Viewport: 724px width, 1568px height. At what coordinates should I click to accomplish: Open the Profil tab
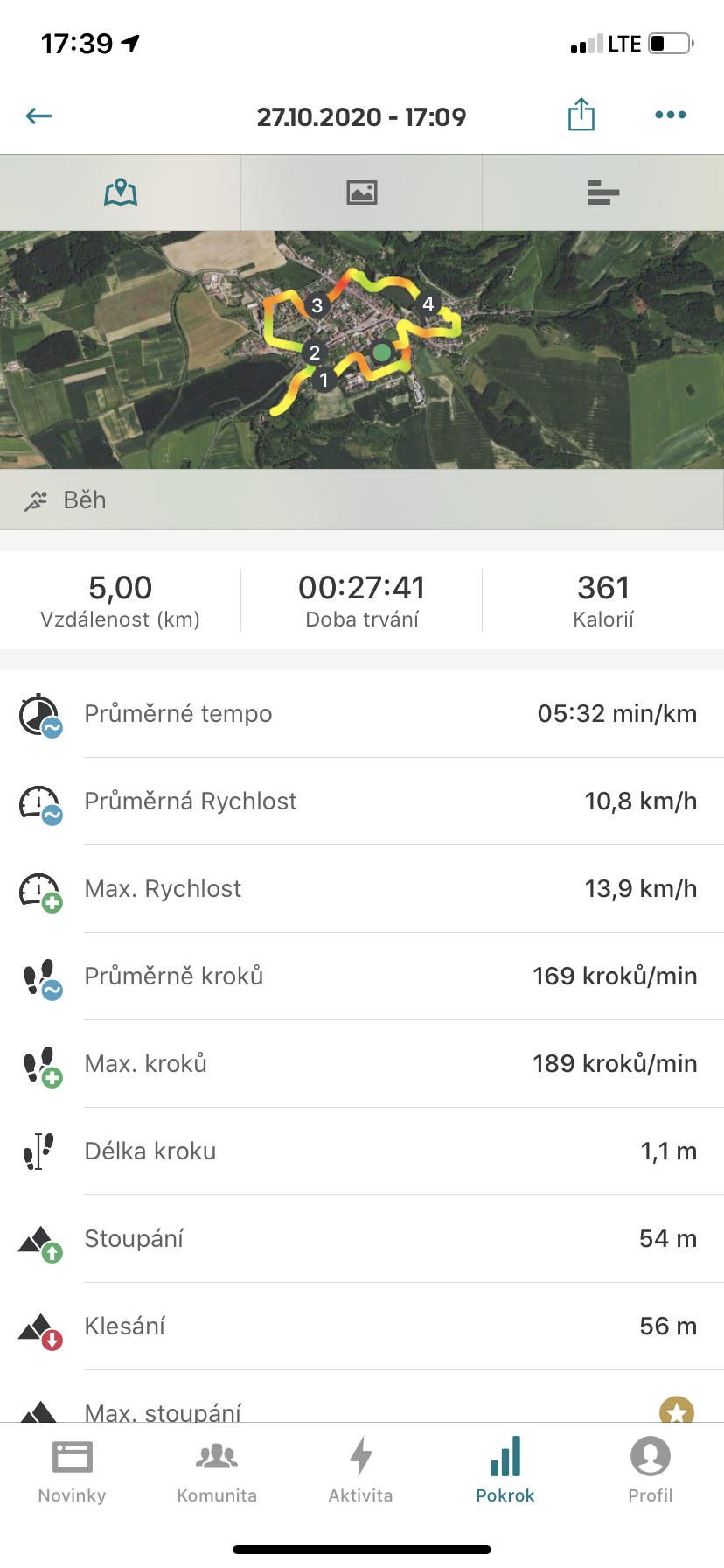(651, 1470)
